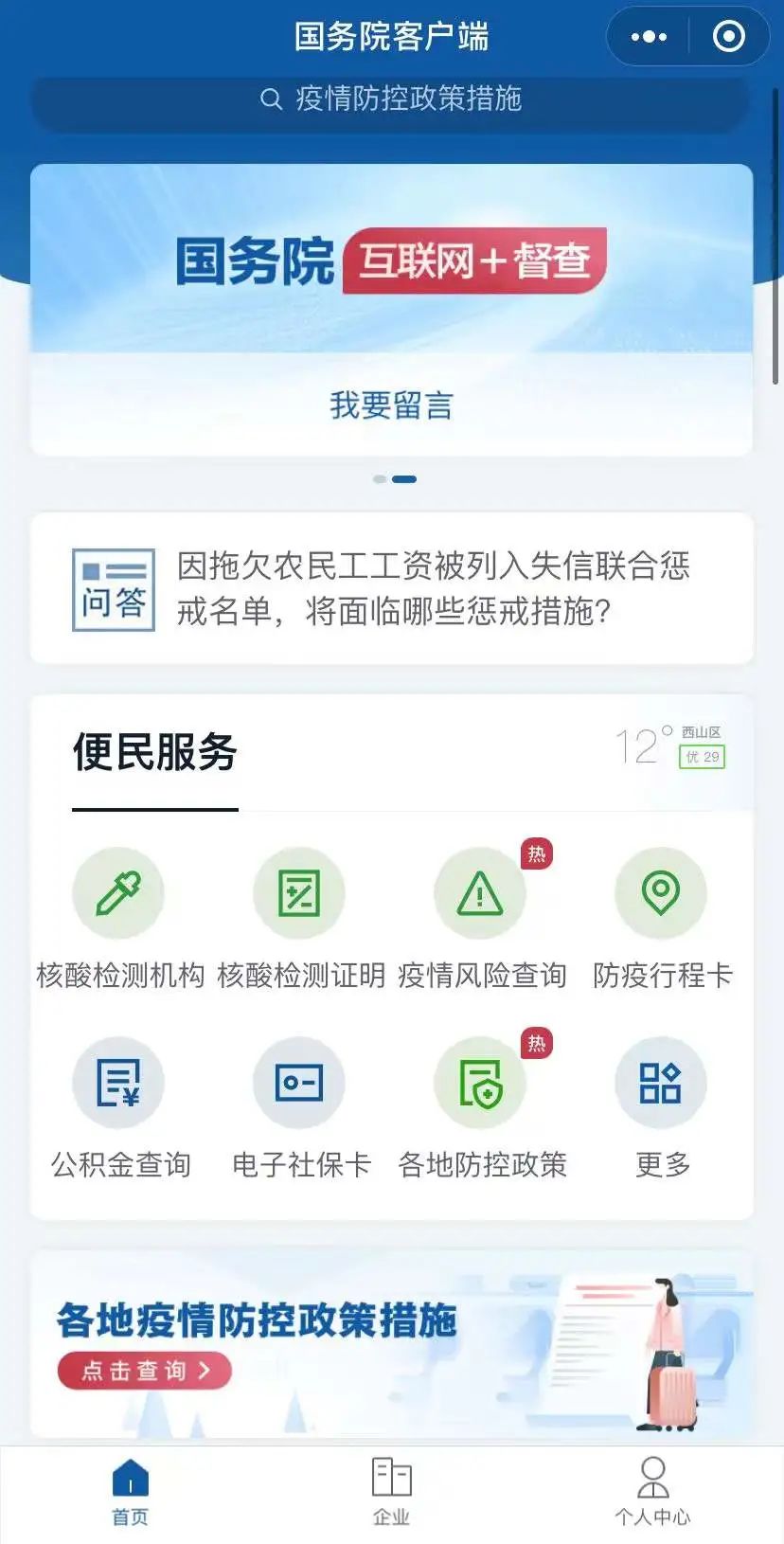Tap the second carousel indicator dot
This screenshot has height=1544, width=784.
(404, 479)
